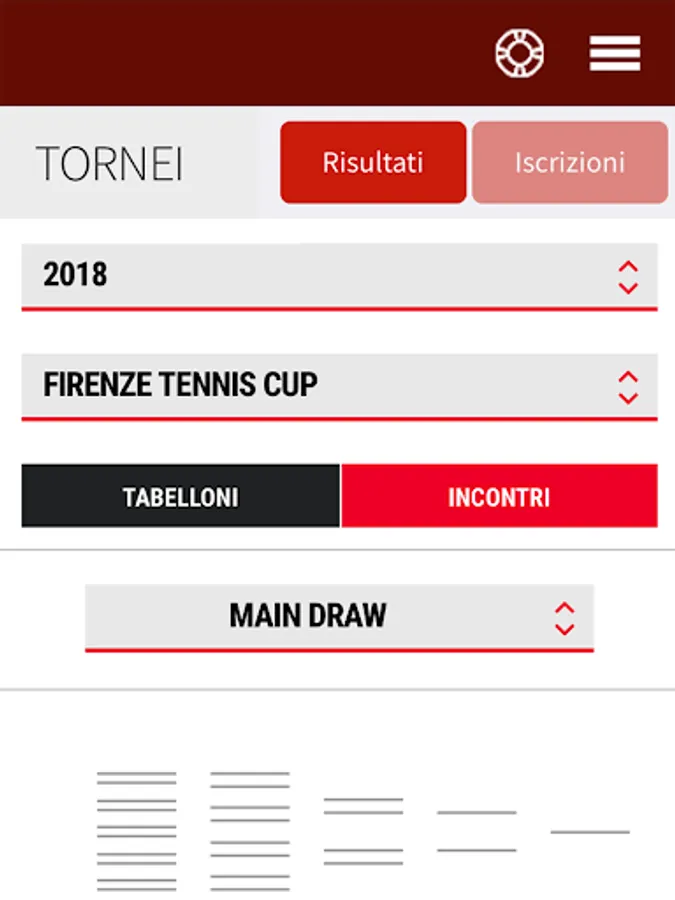Open the help lifebuoy icon
This screenshot has width=675, height=900.
click(520, 53)
